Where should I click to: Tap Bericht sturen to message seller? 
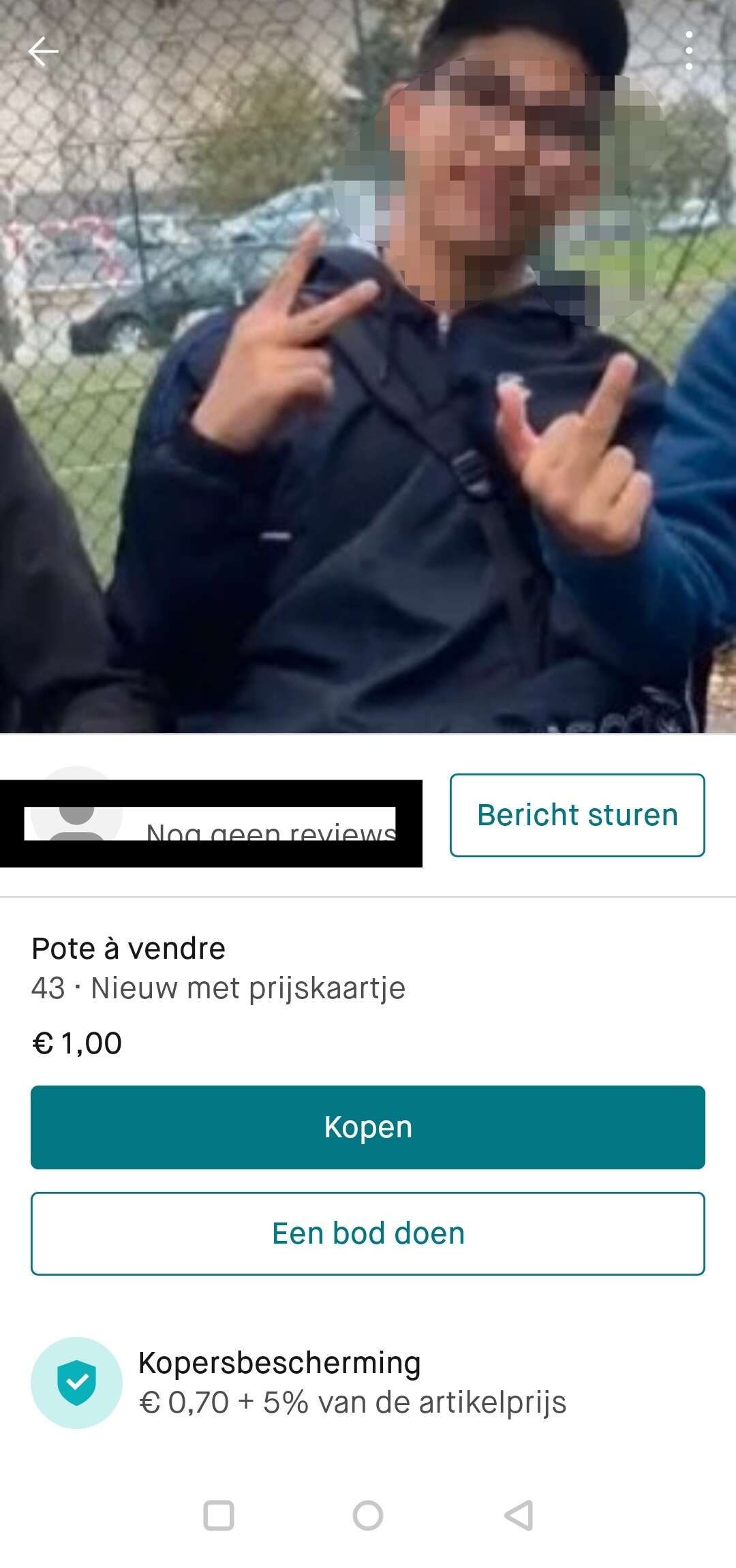pyautogui.click(x=577, y=815)
